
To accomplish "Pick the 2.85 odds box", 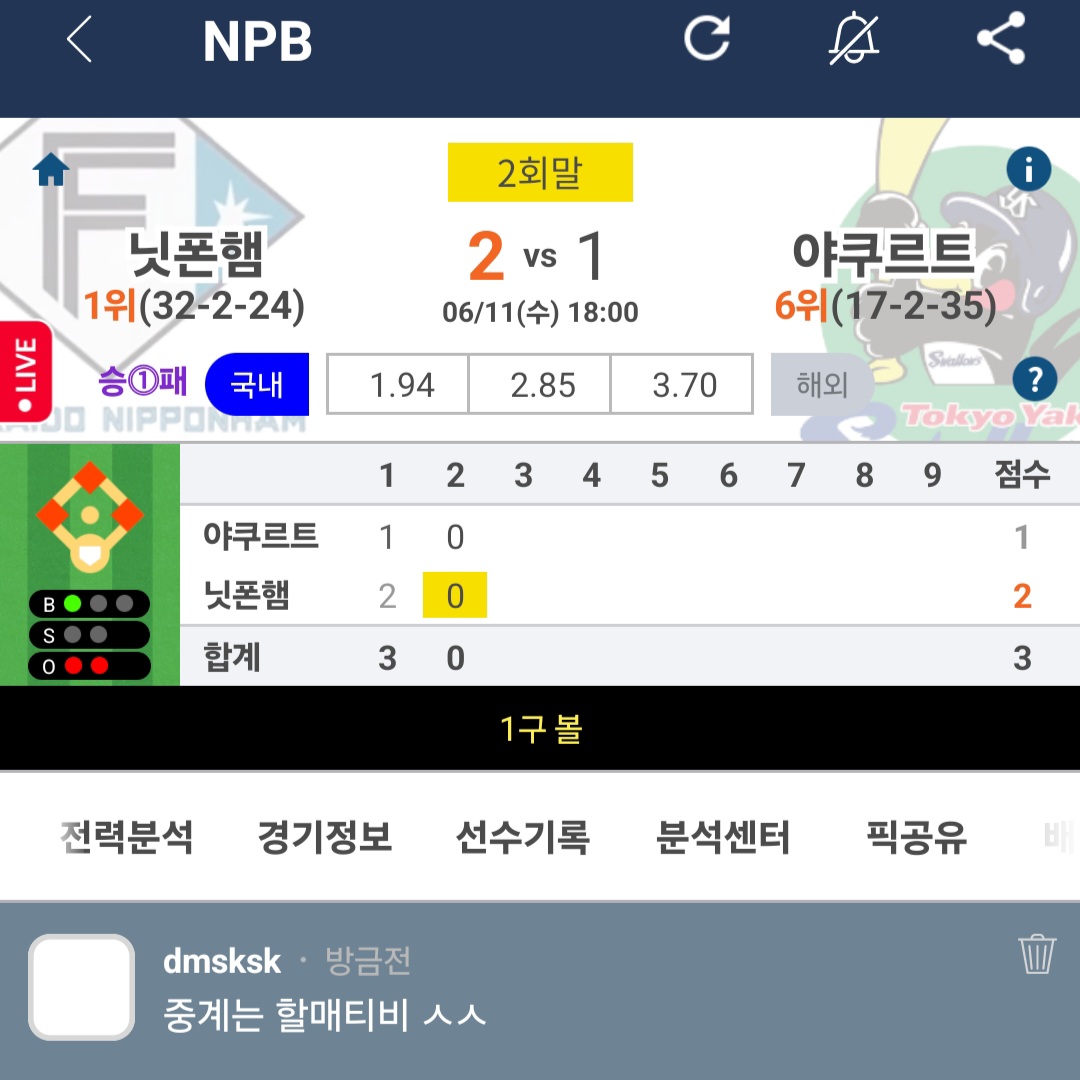I will (543, 384).
